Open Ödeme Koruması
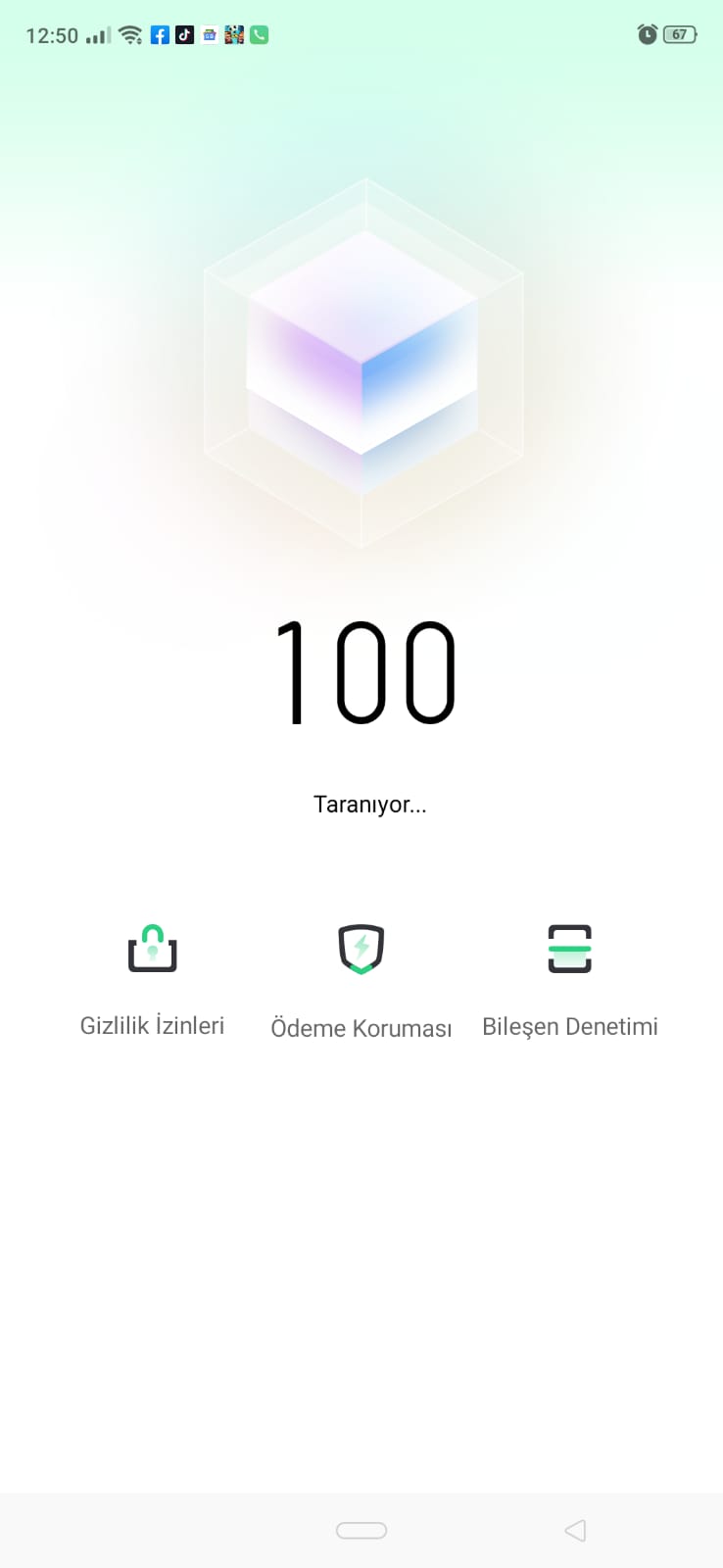This screenshot has width=723, height=1568. [361, 980]
